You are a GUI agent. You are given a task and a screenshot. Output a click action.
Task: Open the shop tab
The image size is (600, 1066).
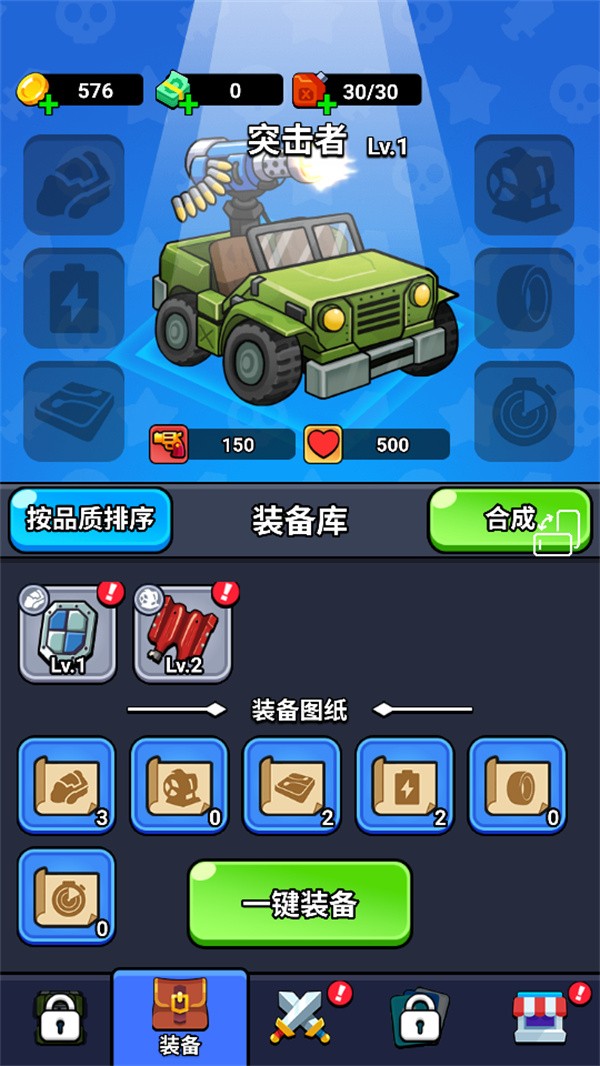539,1017
